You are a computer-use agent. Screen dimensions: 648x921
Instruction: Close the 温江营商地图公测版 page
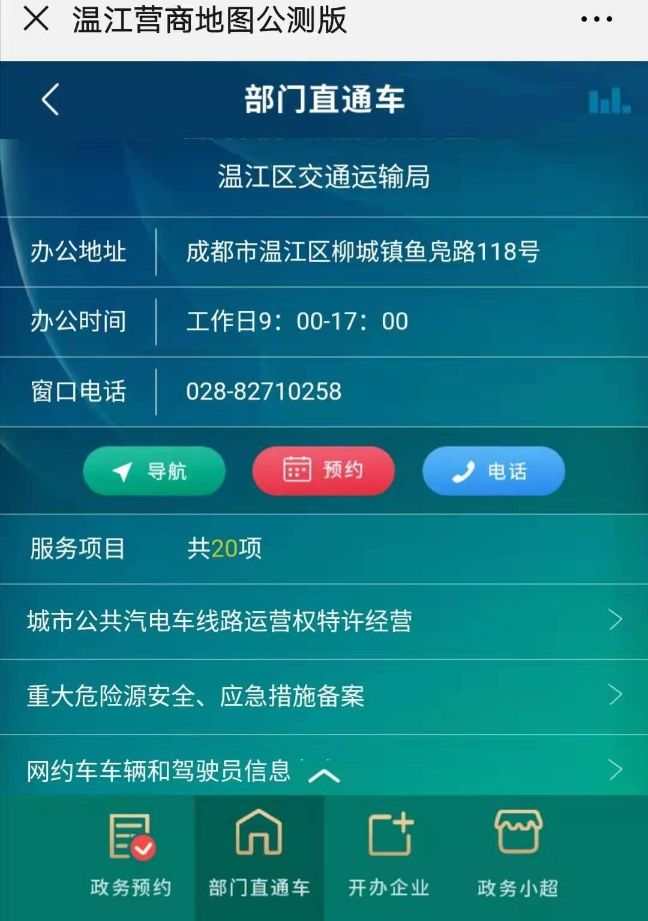[36, 19]
